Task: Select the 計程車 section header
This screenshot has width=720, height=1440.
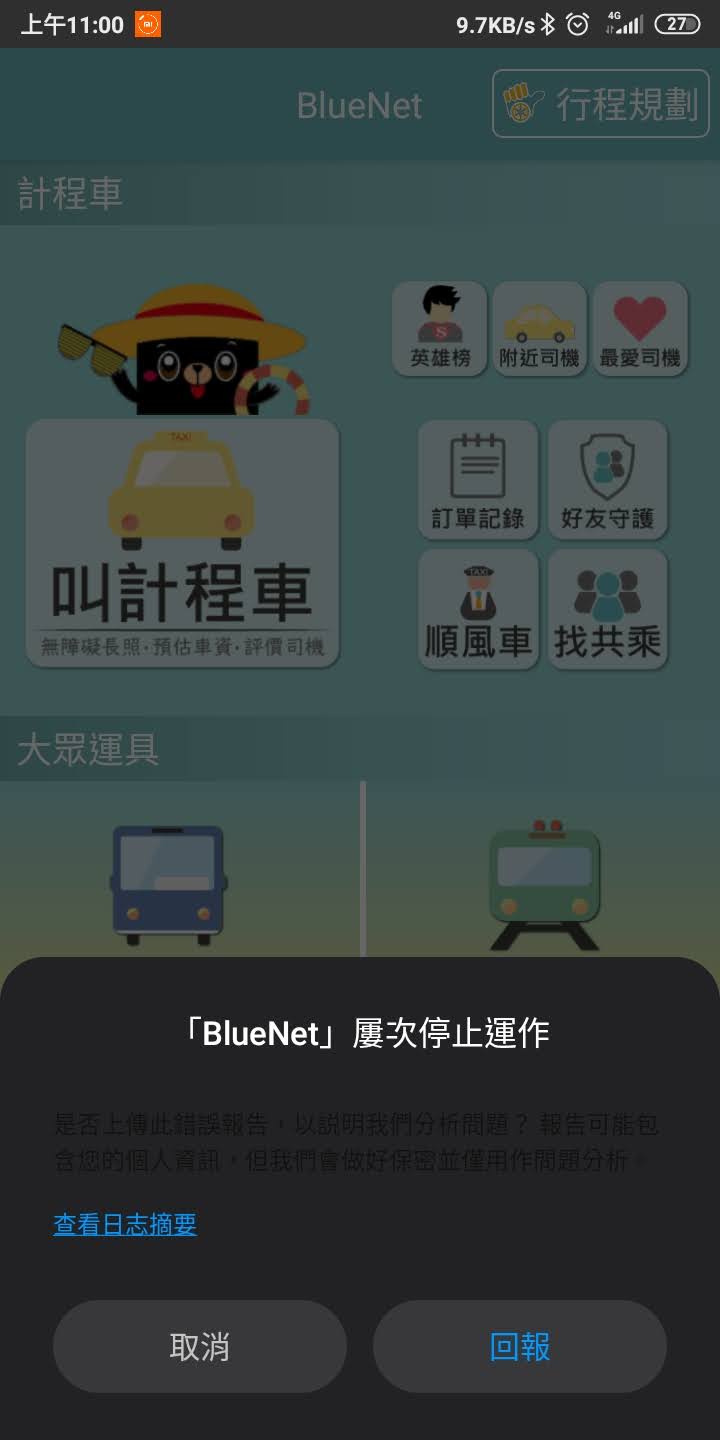Action: point(70,195)
